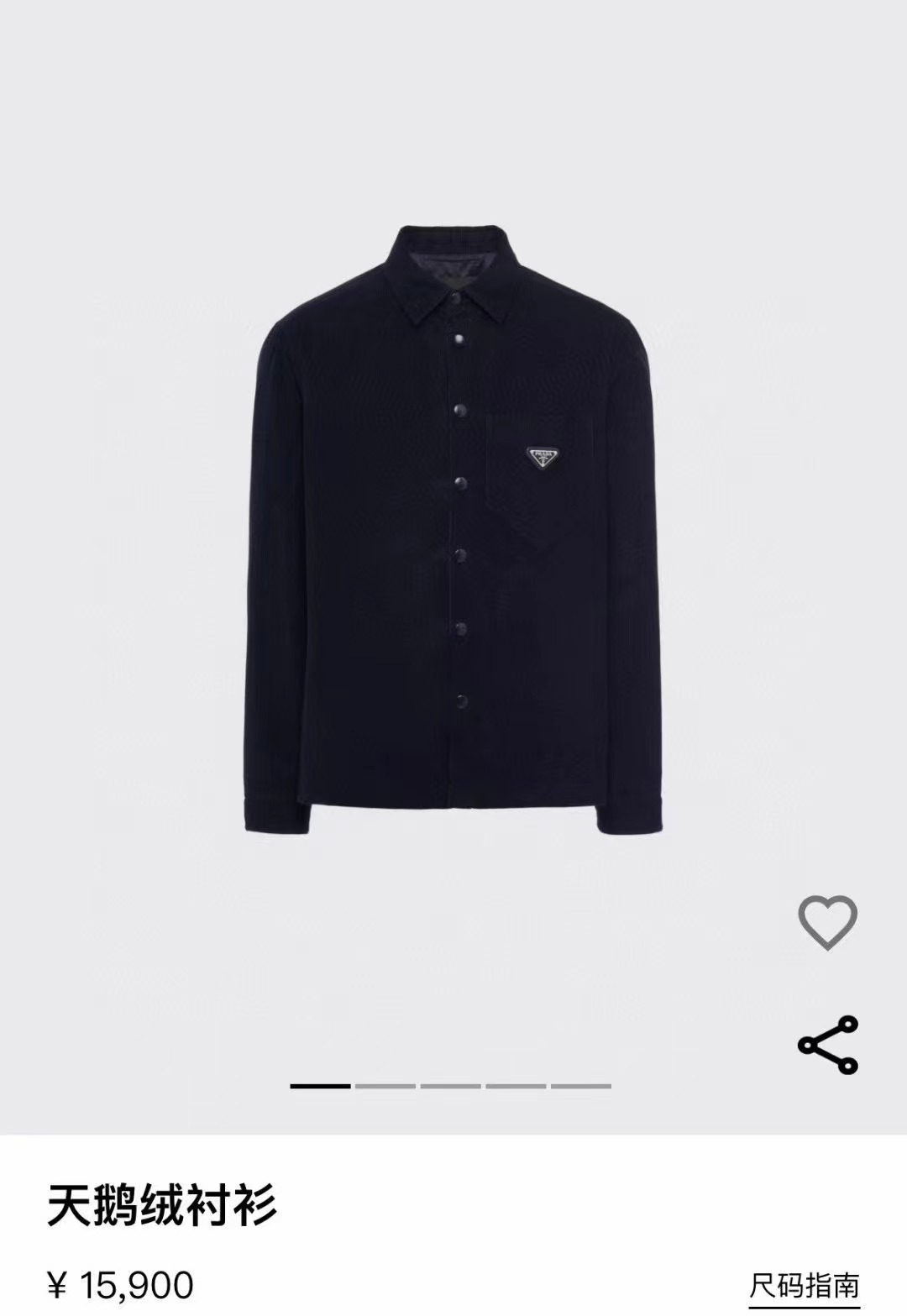The width and height of the screenshot is (907, 1316).
Task: Share this product page
Action: (x=827, y=1044)
